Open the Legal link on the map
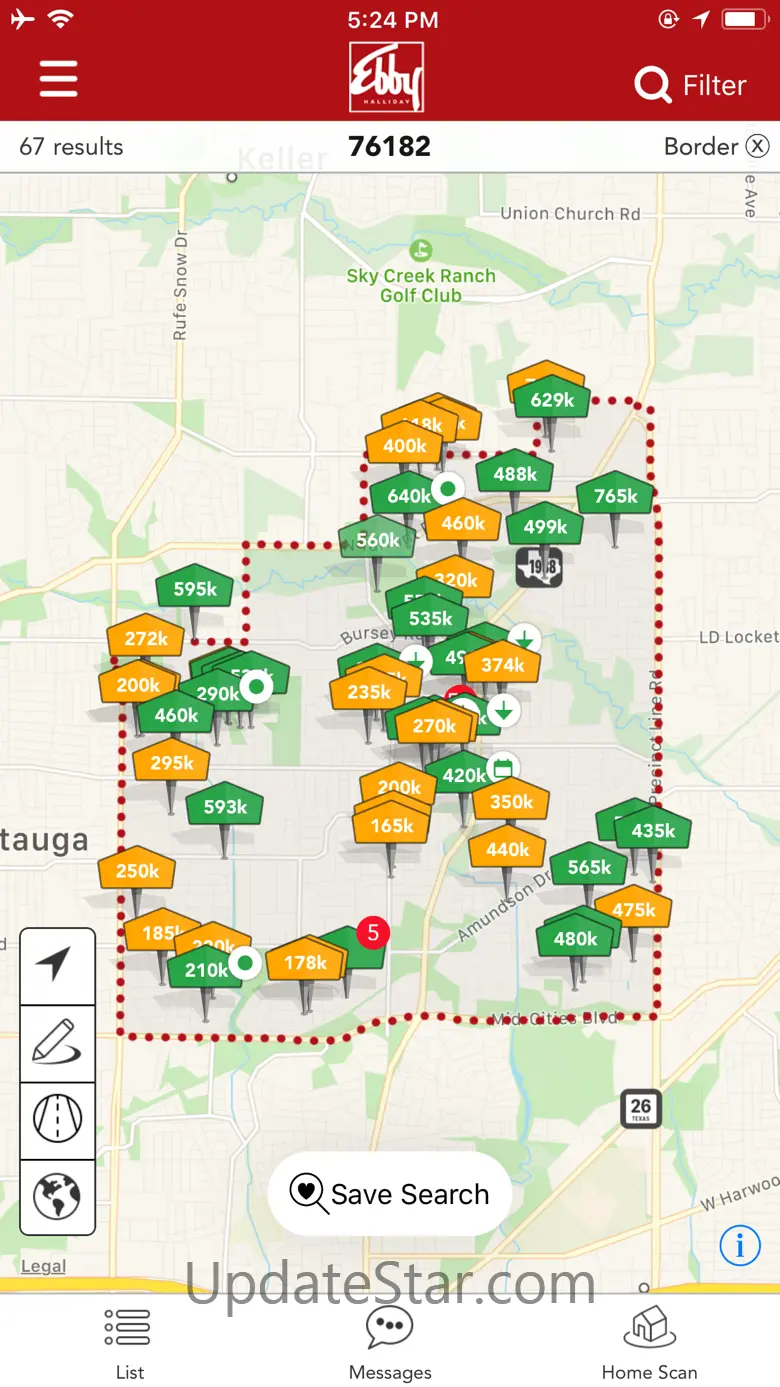The image size is (780, 1387). tap(43, 1266)
